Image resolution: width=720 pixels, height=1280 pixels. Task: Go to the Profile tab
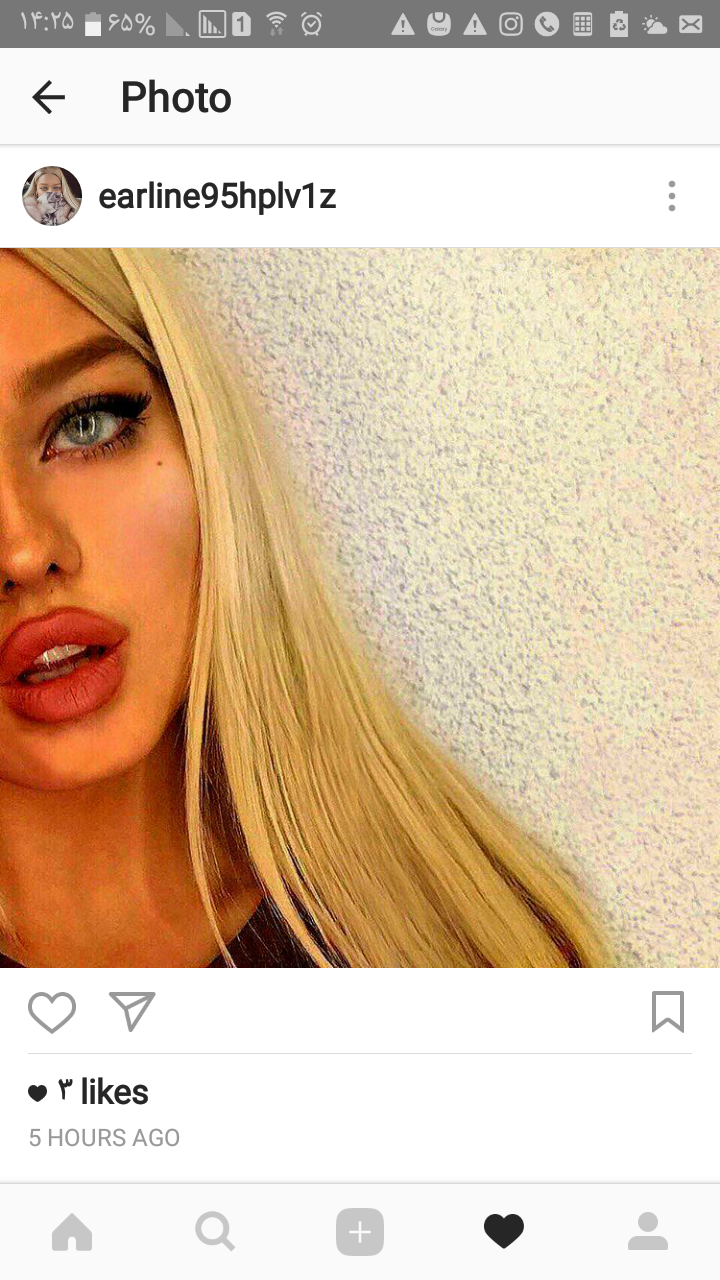648,1232
